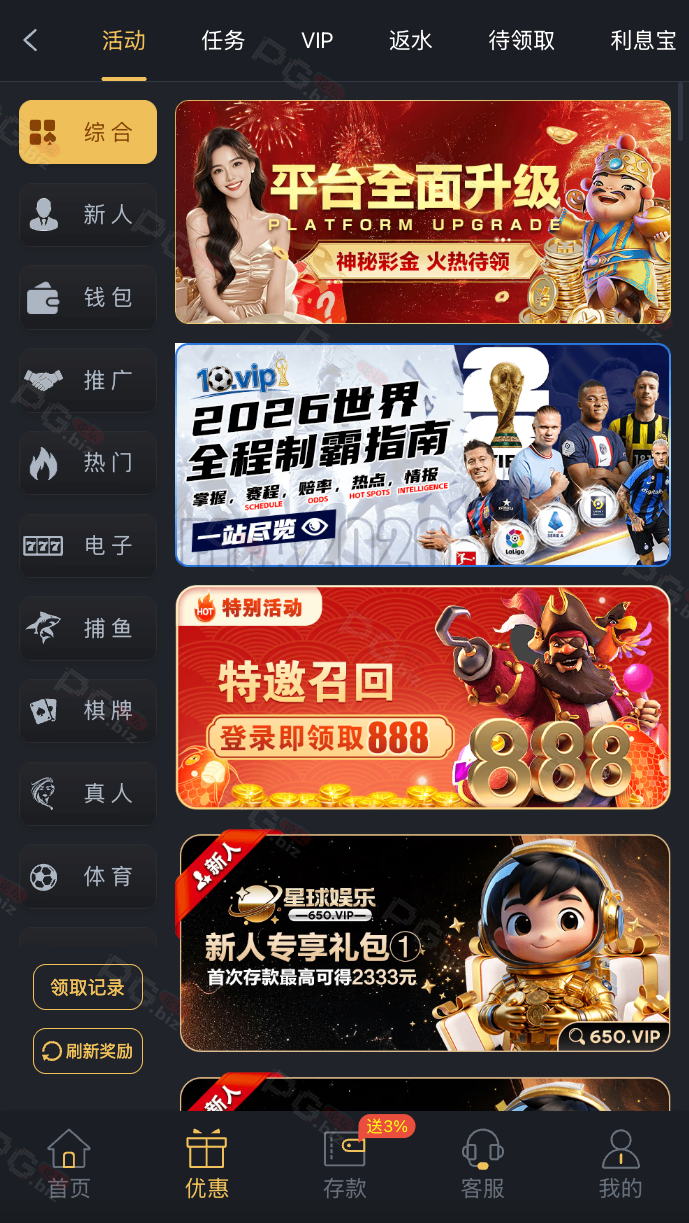The image size is (689, 1223).
Task: Open the 待领取 tab
Action: (521, 41)
